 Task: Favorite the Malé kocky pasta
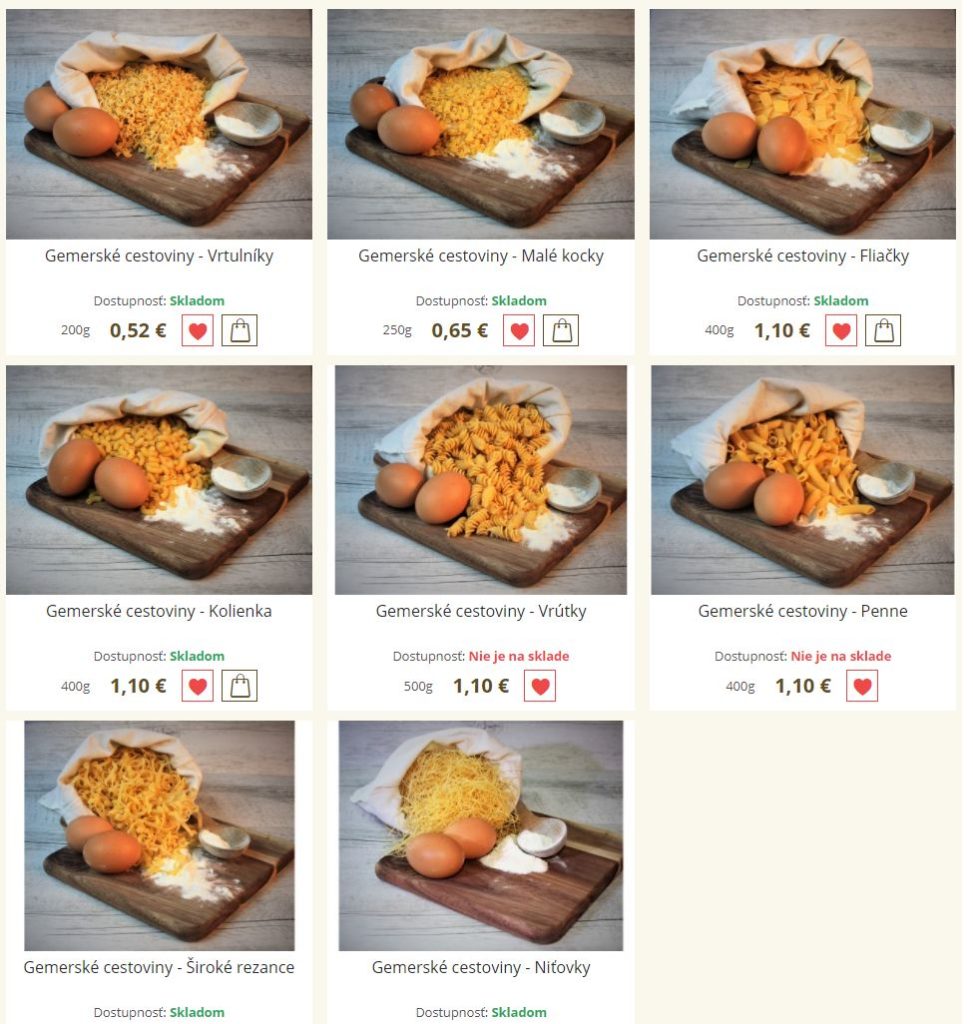coord(519,331)
